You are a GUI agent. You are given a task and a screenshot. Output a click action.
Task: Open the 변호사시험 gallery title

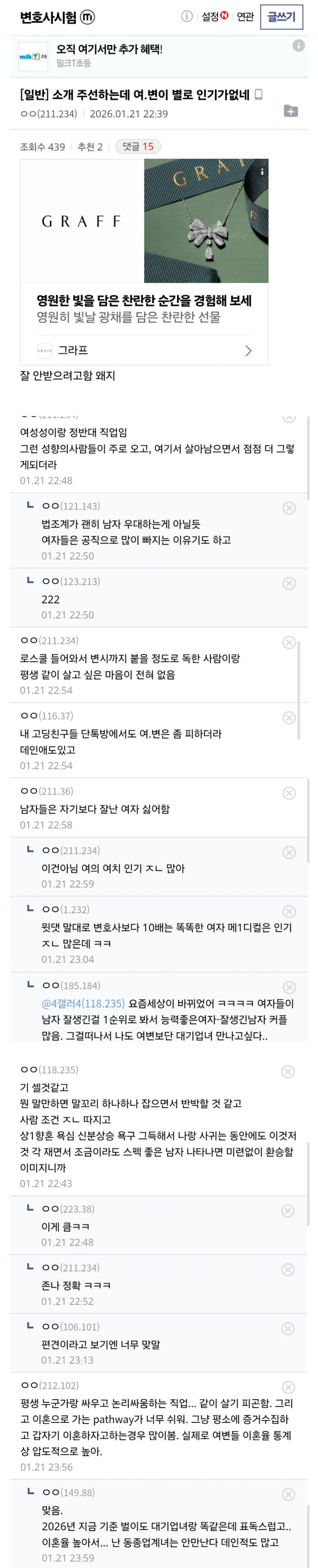50,17
